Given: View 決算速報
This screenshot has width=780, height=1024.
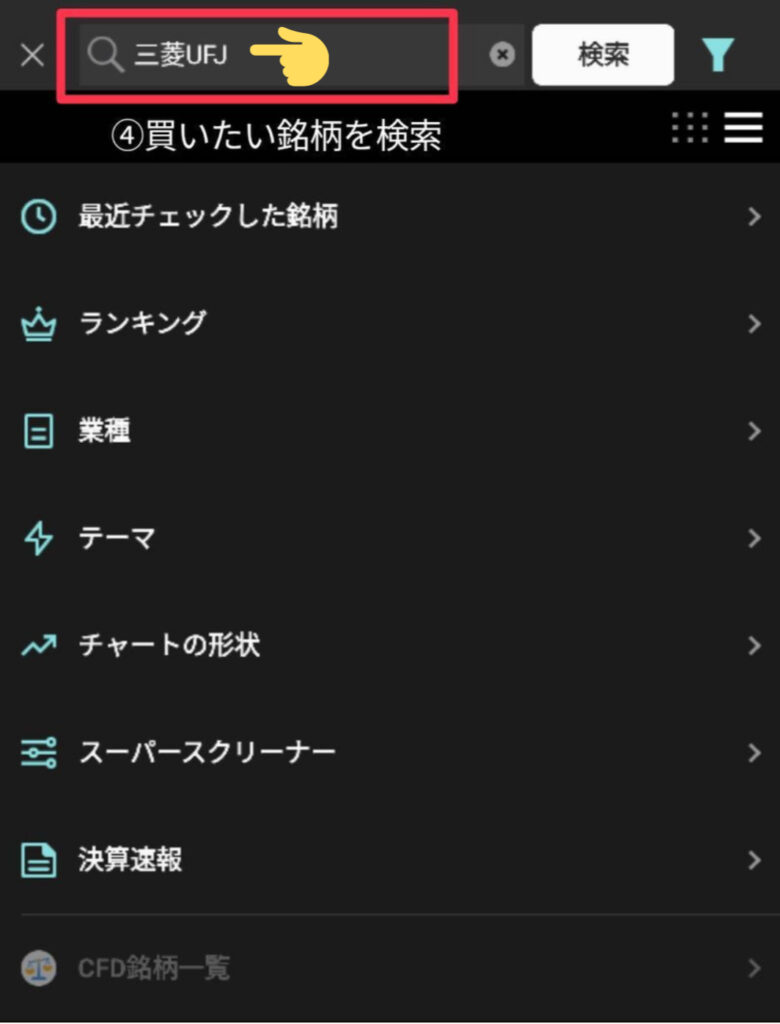Looking at the screenshot, I should click(390, 860).
